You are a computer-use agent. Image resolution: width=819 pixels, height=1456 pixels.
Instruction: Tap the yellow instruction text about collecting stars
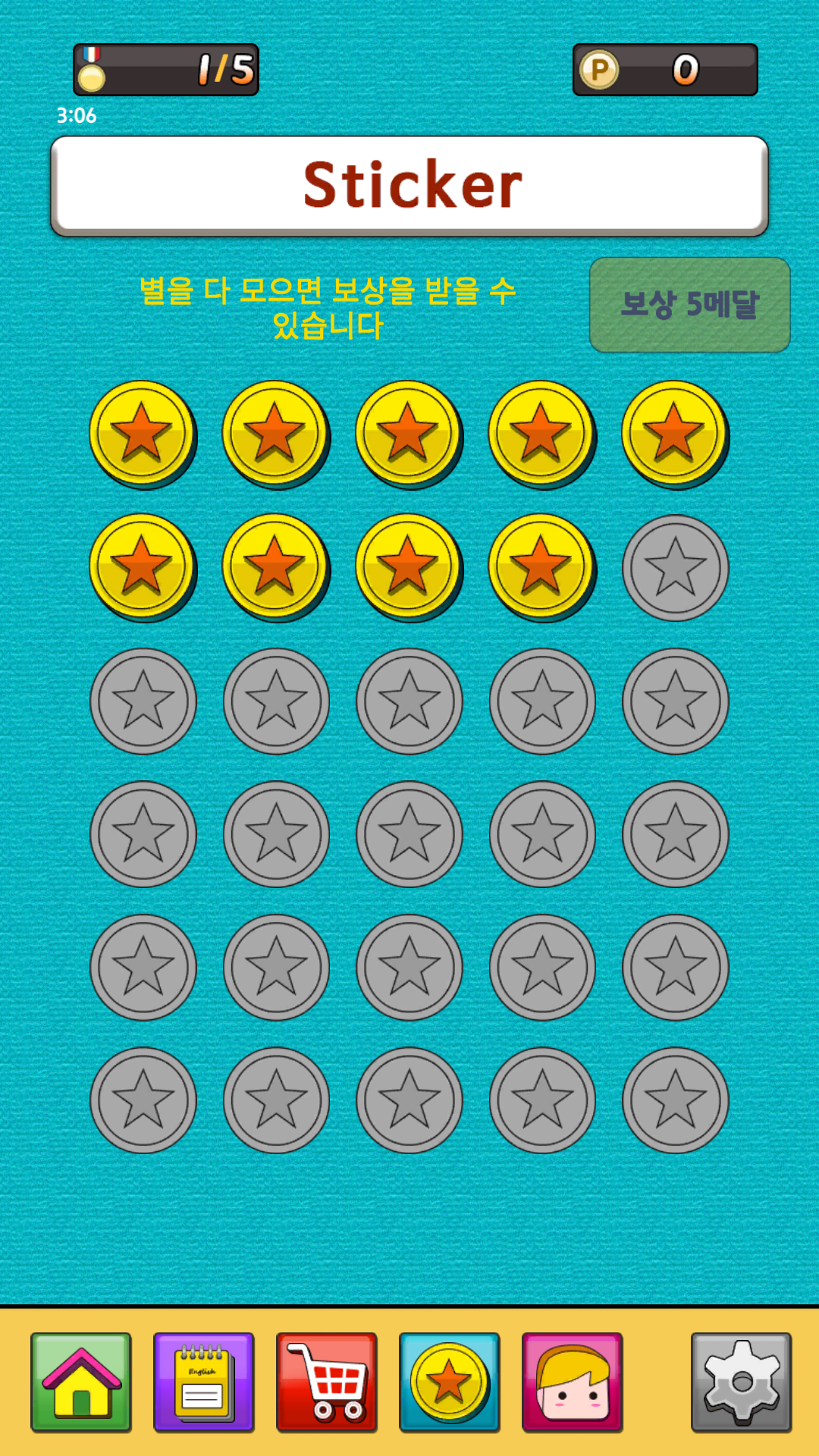pos(328,307)
